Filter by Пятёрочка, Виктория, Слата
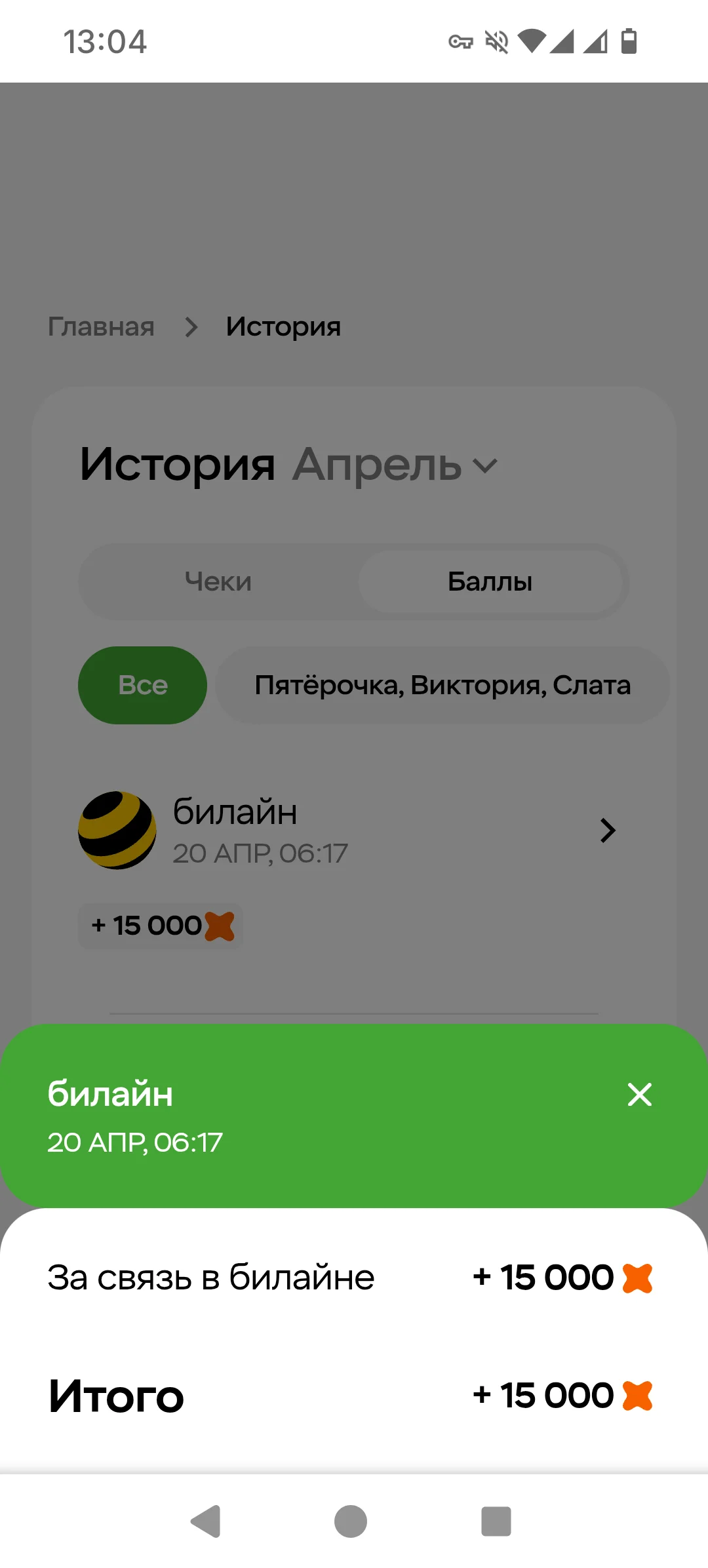708x1568 pixels. coord(442,685)
